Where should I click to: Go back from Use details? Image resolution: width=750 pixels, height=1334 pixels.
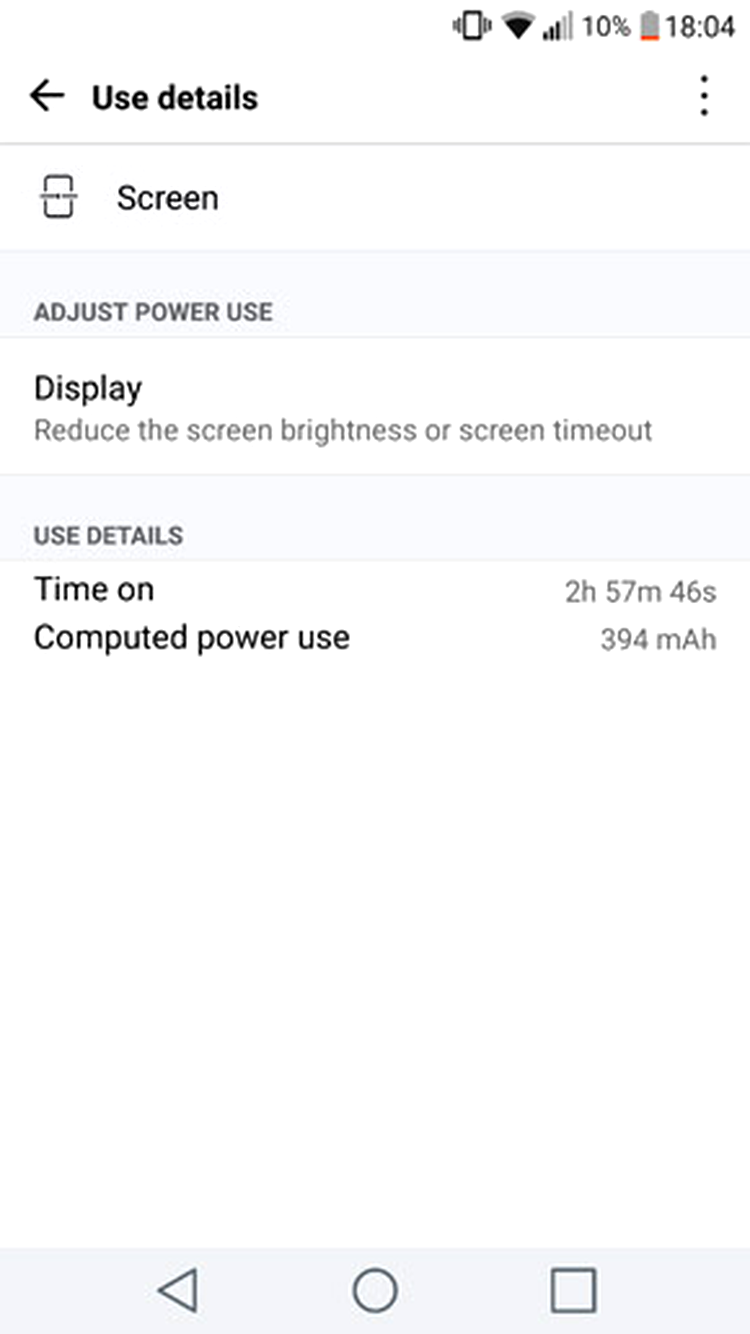tap(46, 97)
